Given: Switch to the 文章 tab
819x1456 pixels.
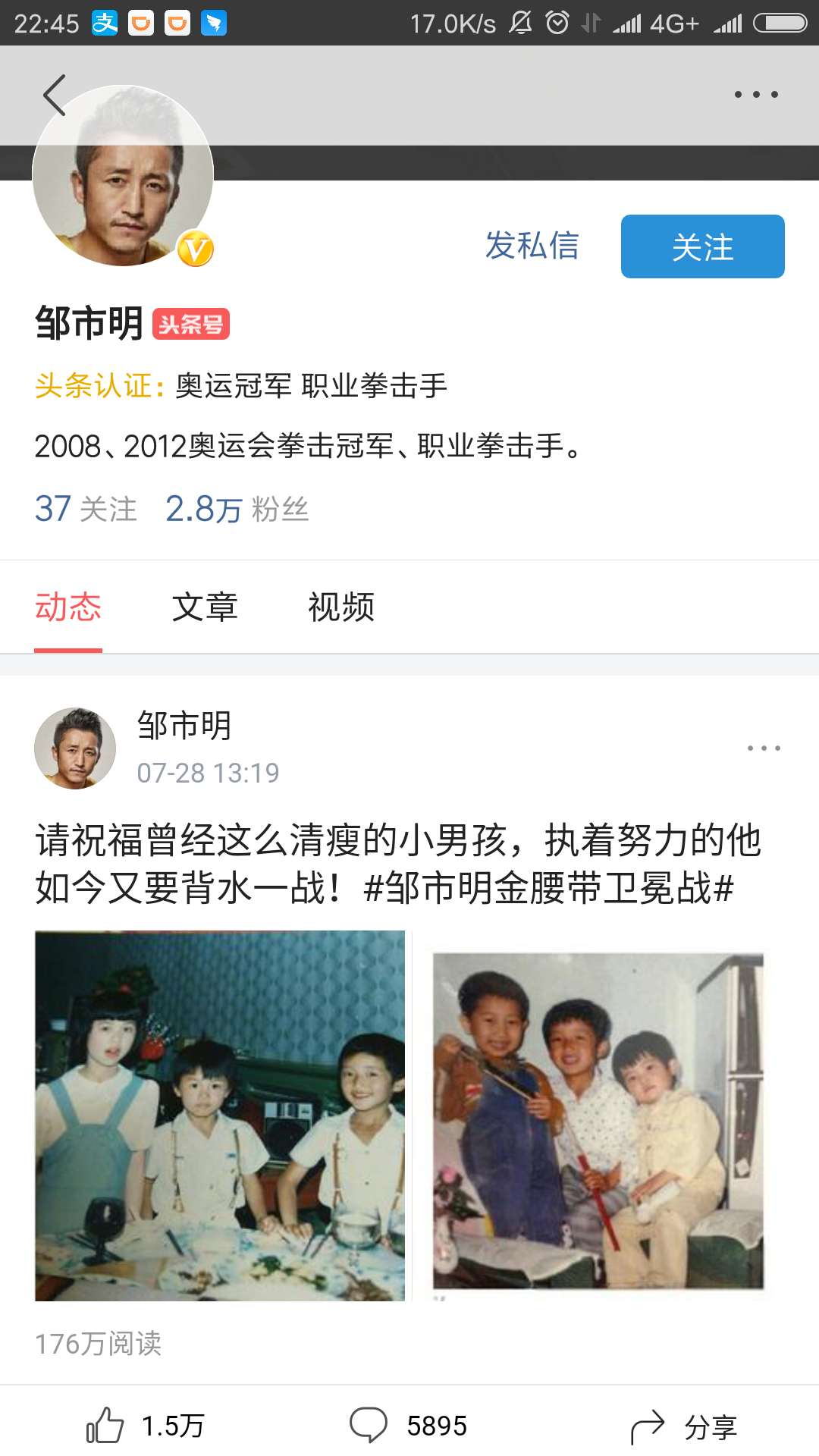Looking at the screenshot, I should (205, 607).
